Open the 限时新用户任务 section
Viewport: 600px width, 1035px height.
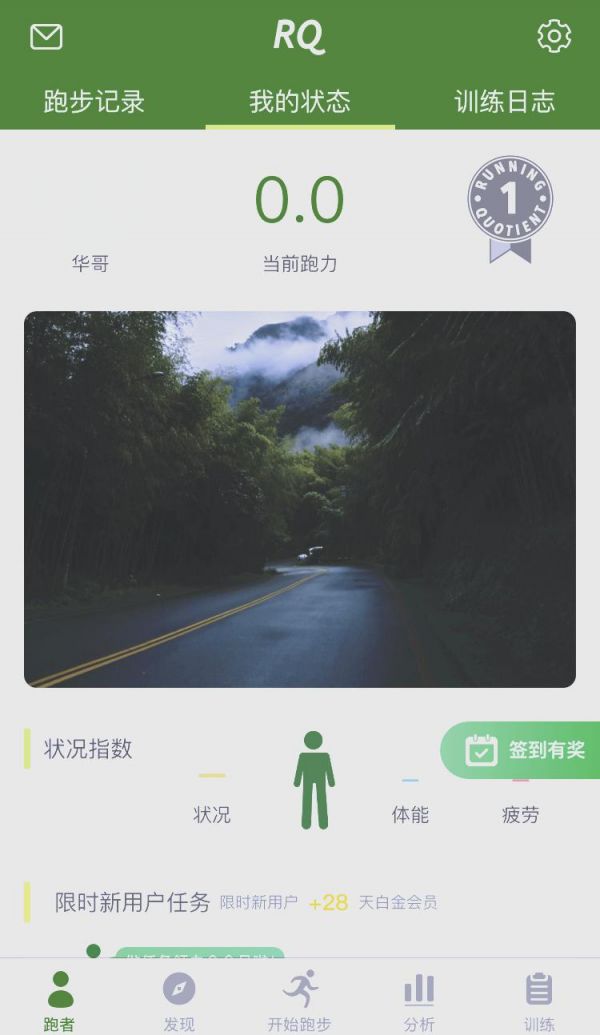point(132,902)
